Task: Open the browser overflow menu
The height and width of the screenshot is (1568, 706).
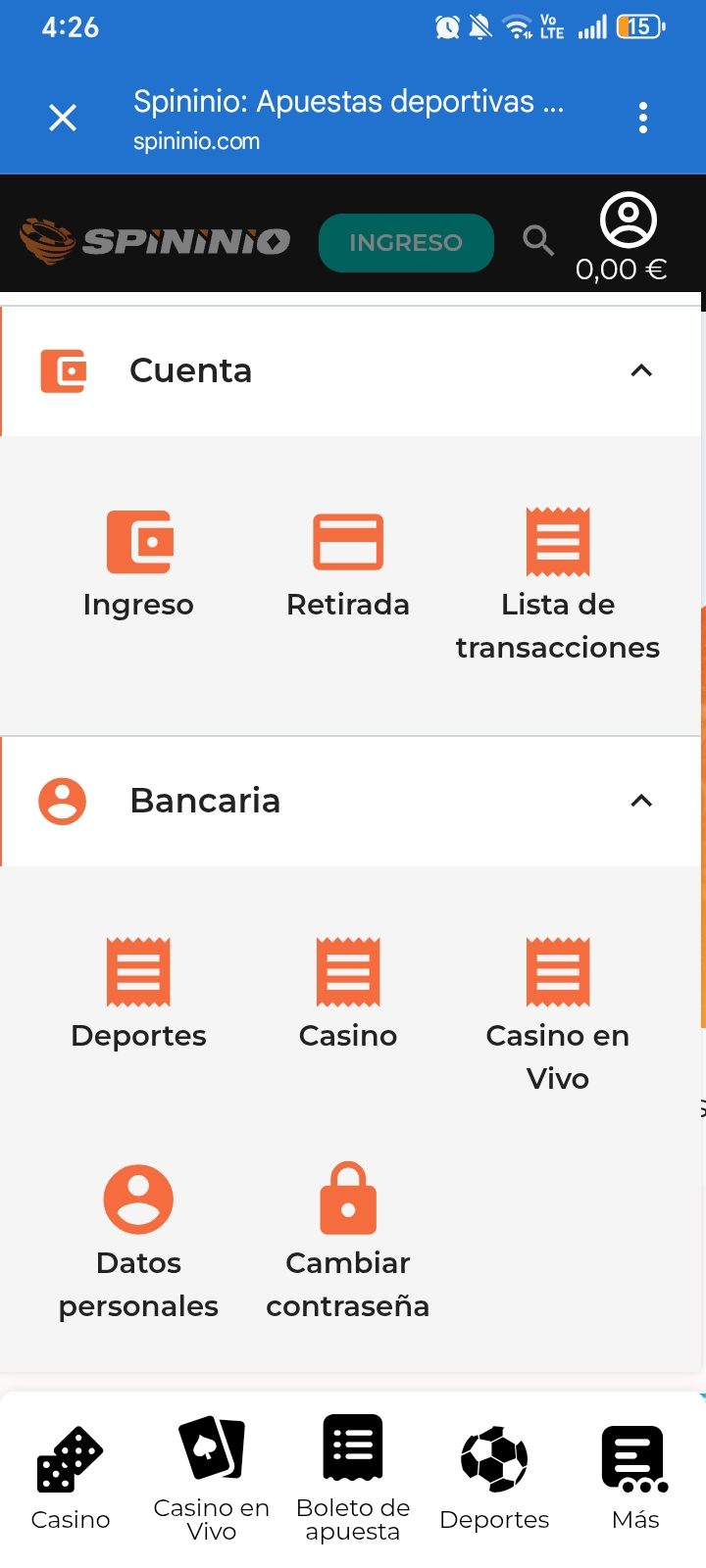Action: (x=643, y=119)
